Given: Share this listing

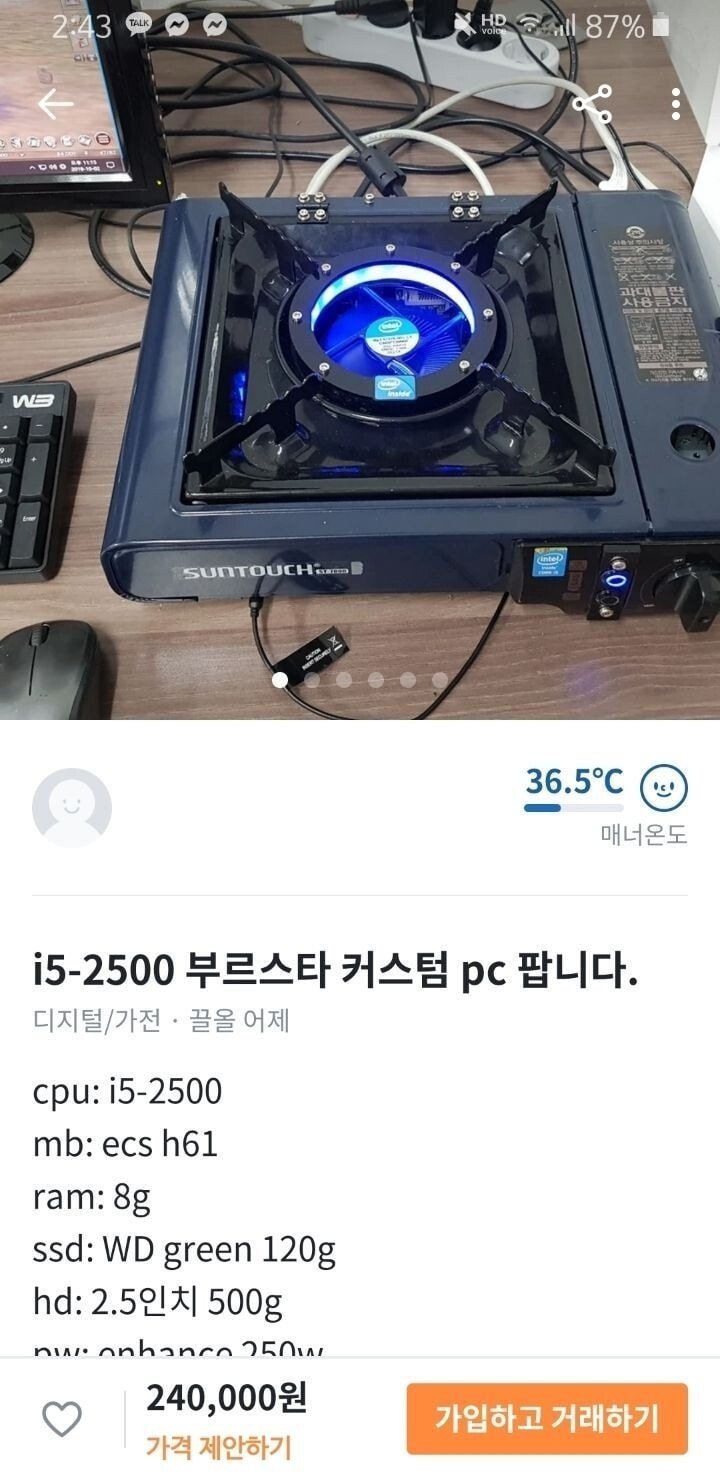Looking at the screenshot, I should click(592, 103).
